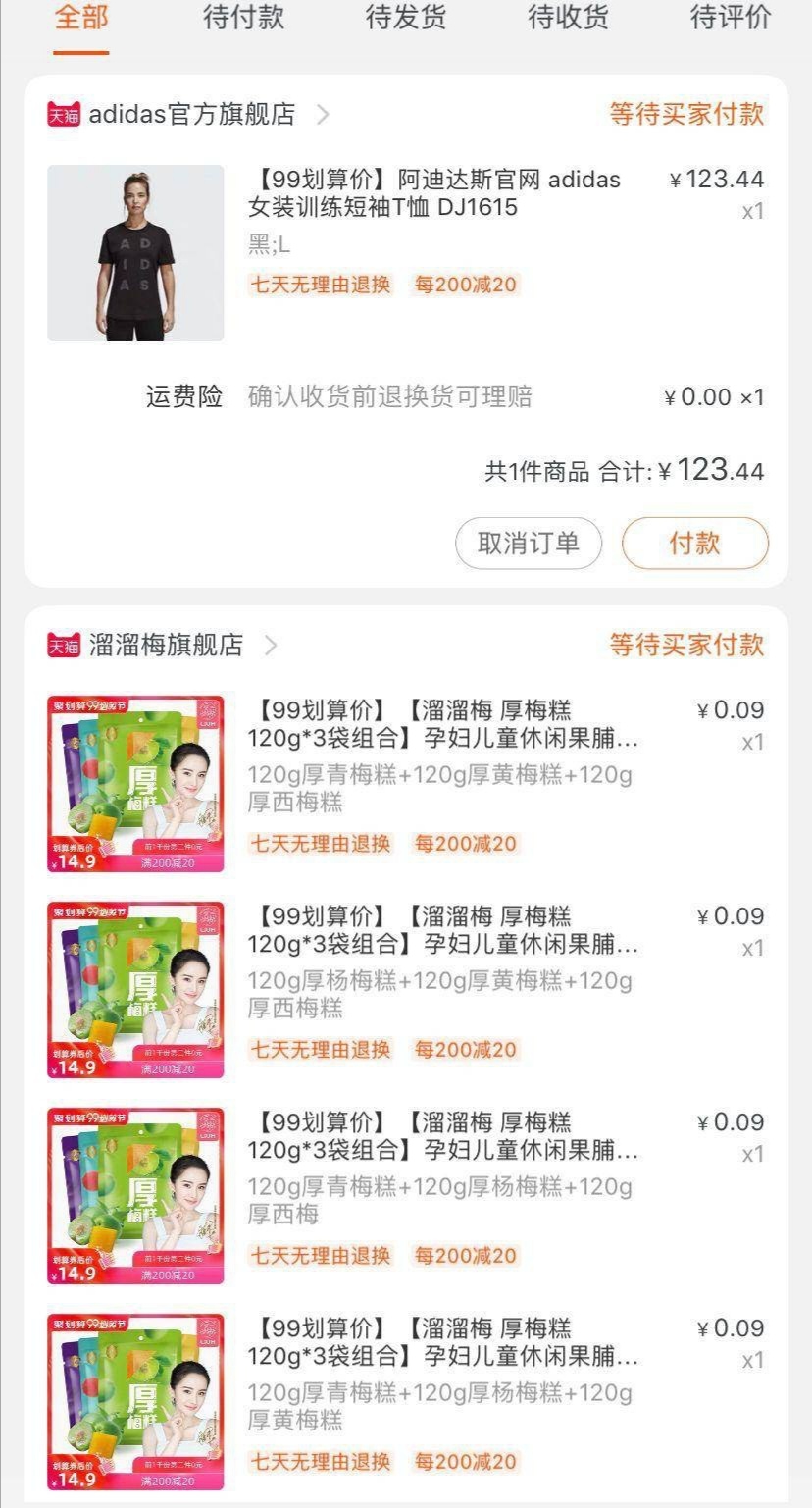Click the 付款 payment button
812x1508 pixels.
[x=694, y=543]
